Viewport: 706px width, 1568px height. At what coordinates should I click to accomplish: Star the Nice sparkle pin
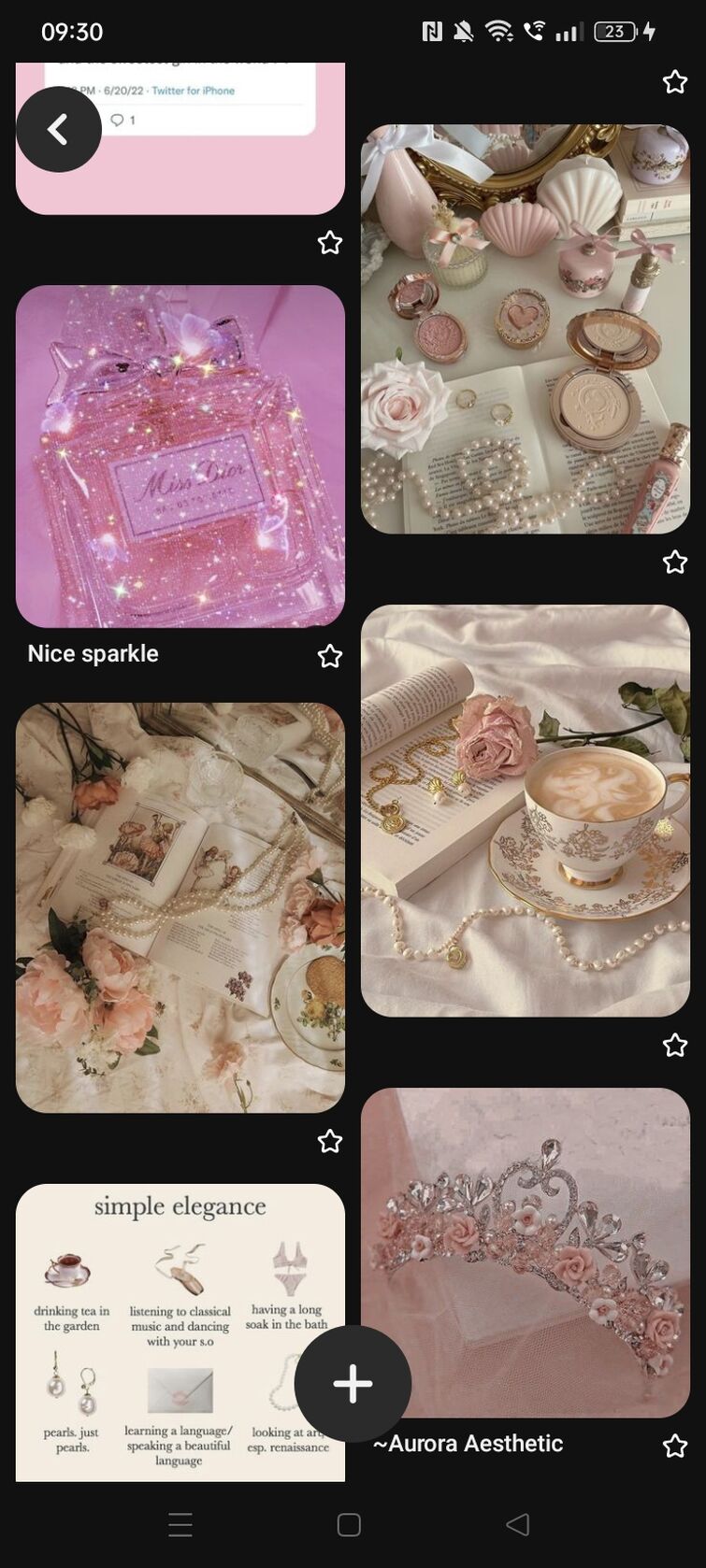pyautogui.click(x=329, y=656)
